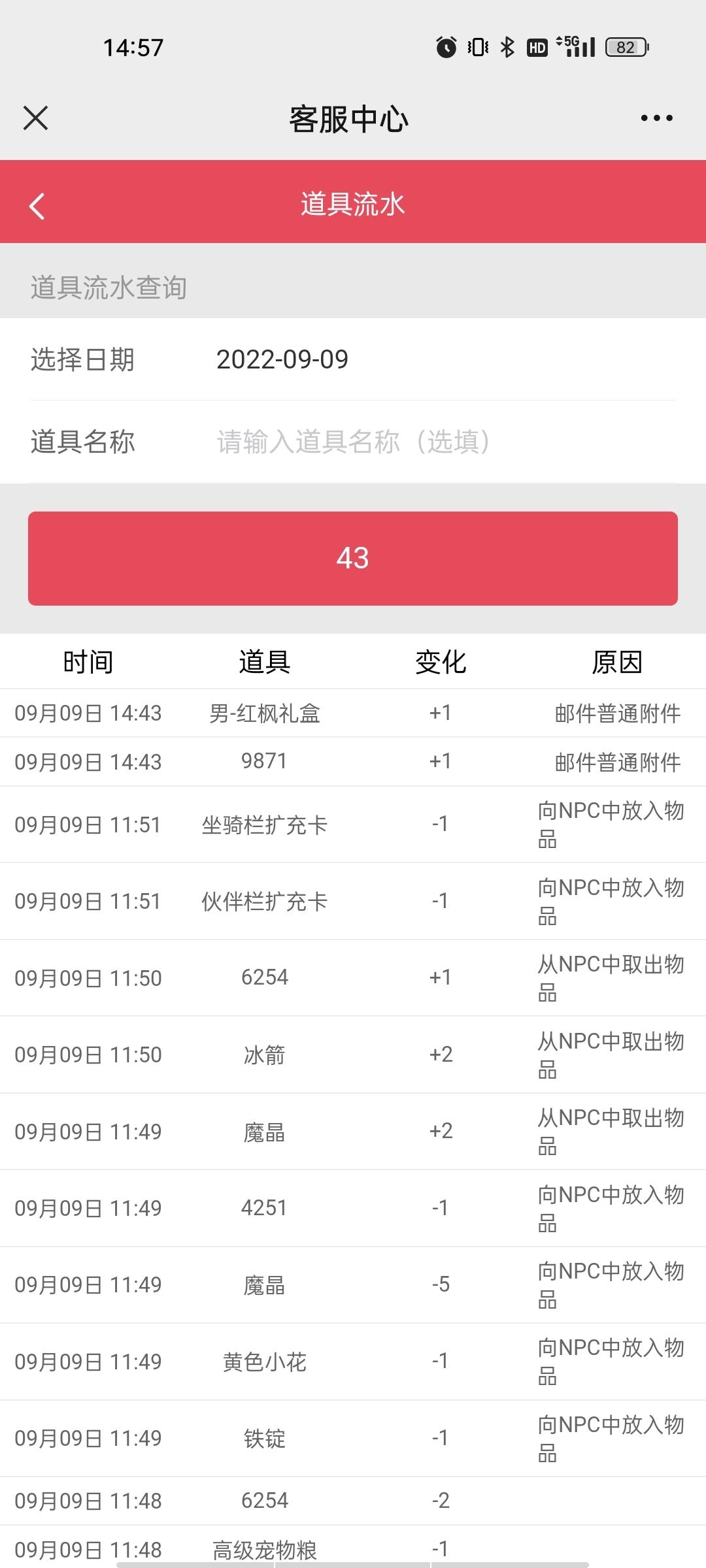The width and height of the screenshot is (706, 1568).
Task: Open the three-dot overflow menu
Action: [656, 118]
